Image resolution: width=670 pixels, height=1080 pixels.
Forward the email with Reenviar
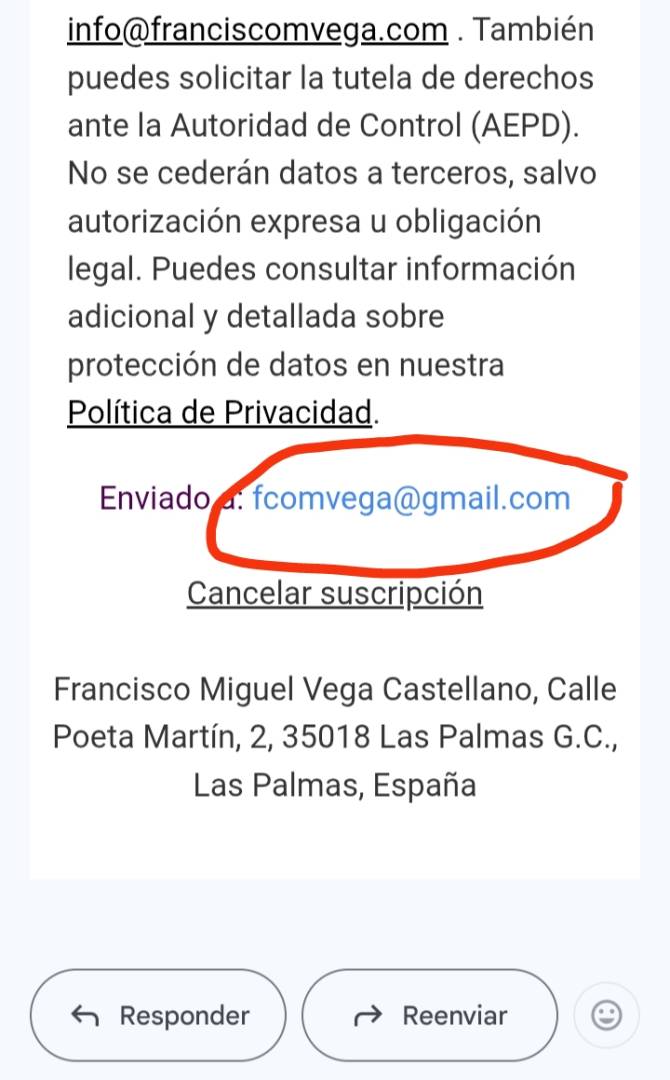tap(430, 1015)
